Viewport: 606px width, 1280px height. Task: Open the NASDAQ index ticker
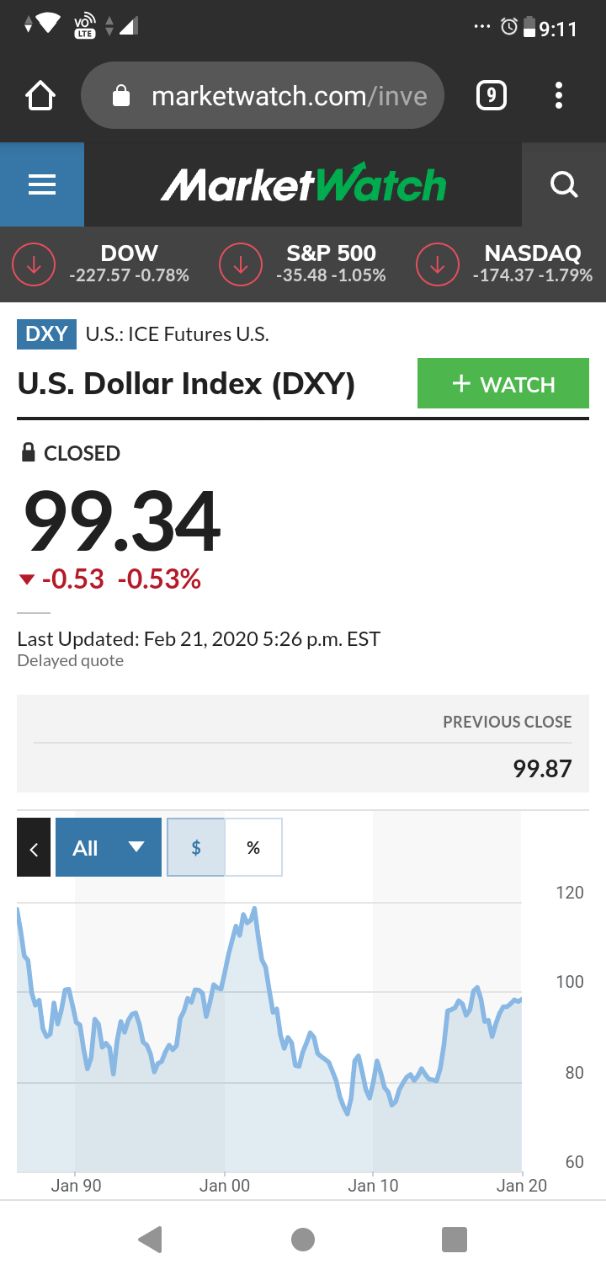(x=505, y=264)
